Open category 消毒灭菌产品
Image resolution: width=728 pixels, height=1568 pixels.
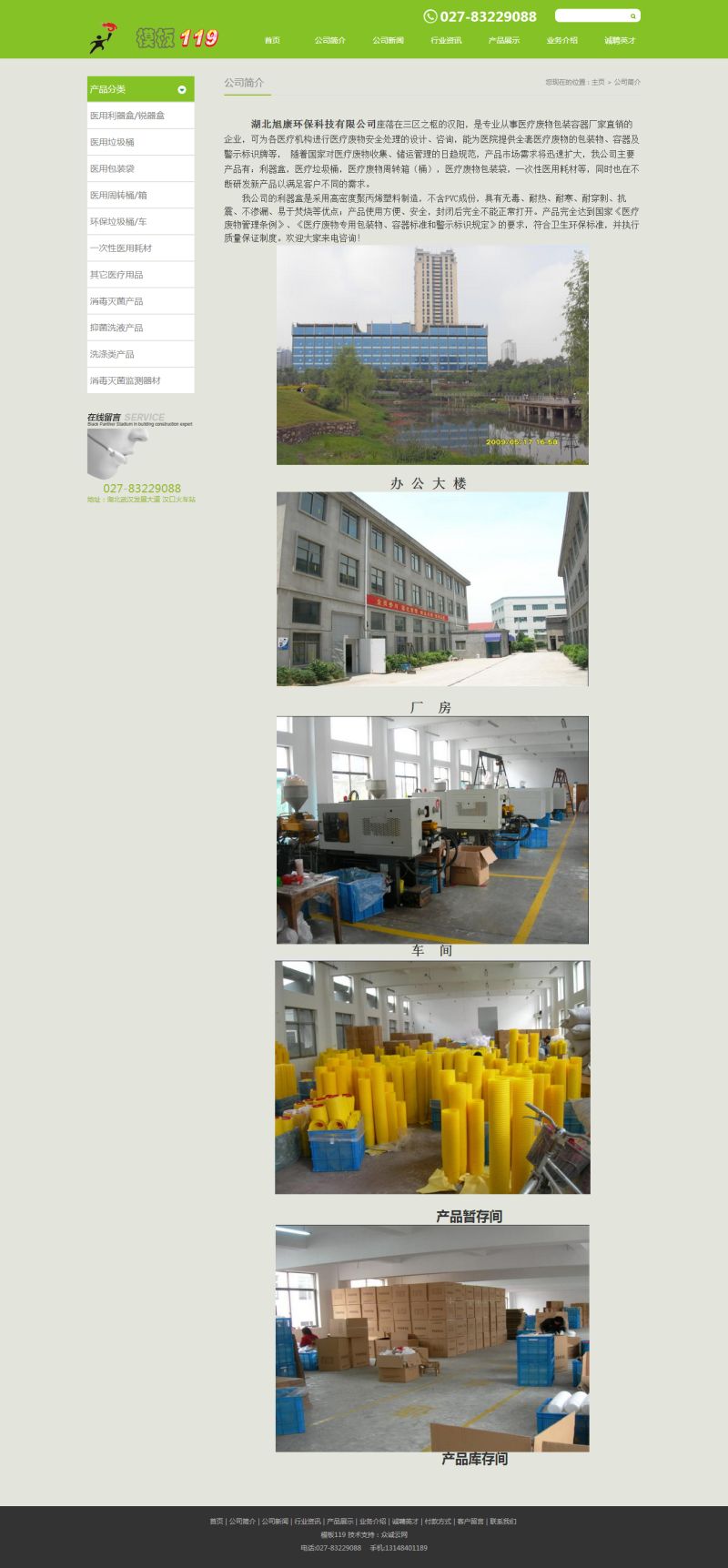(116, 301)
